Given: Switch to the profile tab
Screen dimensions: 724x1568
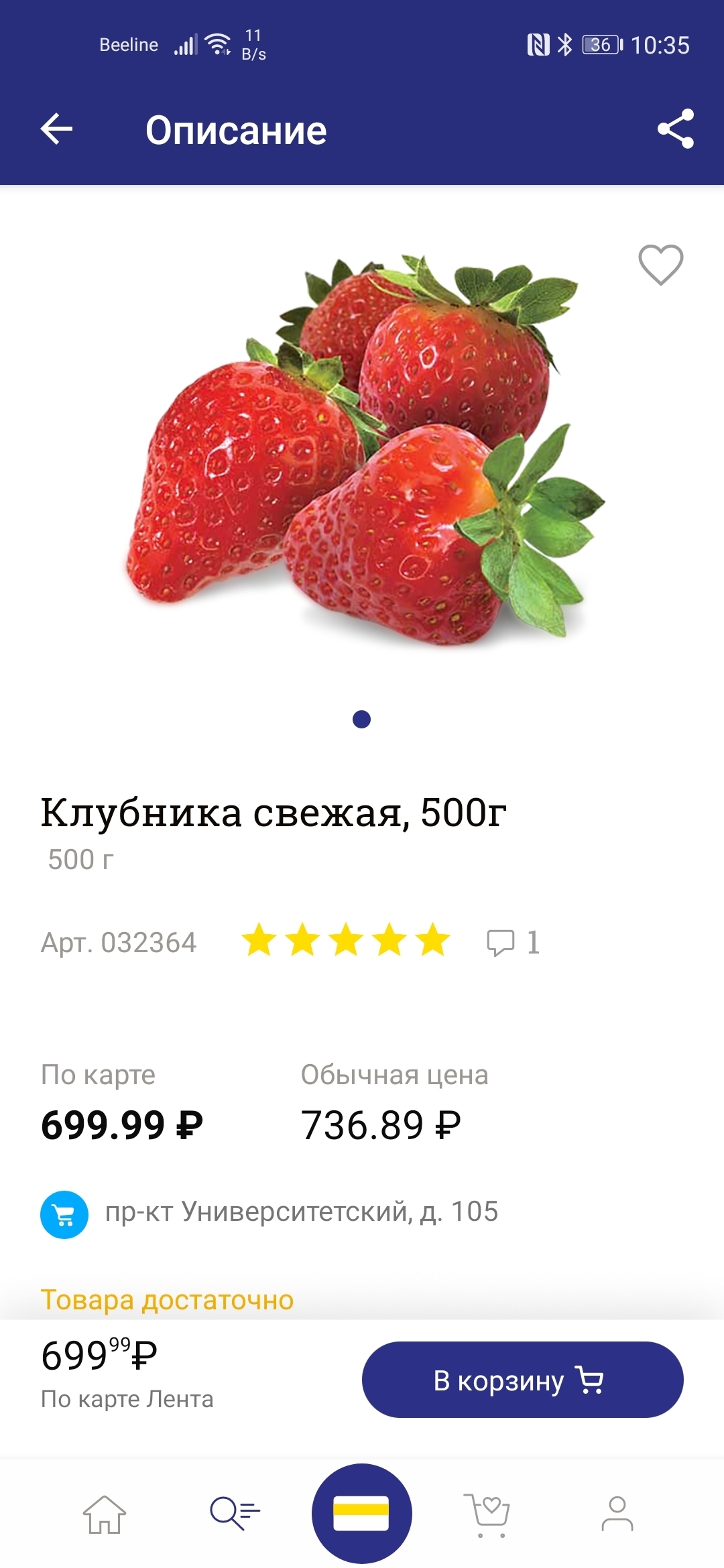Looking at the screenshot, I should (x=617, y=1514).
